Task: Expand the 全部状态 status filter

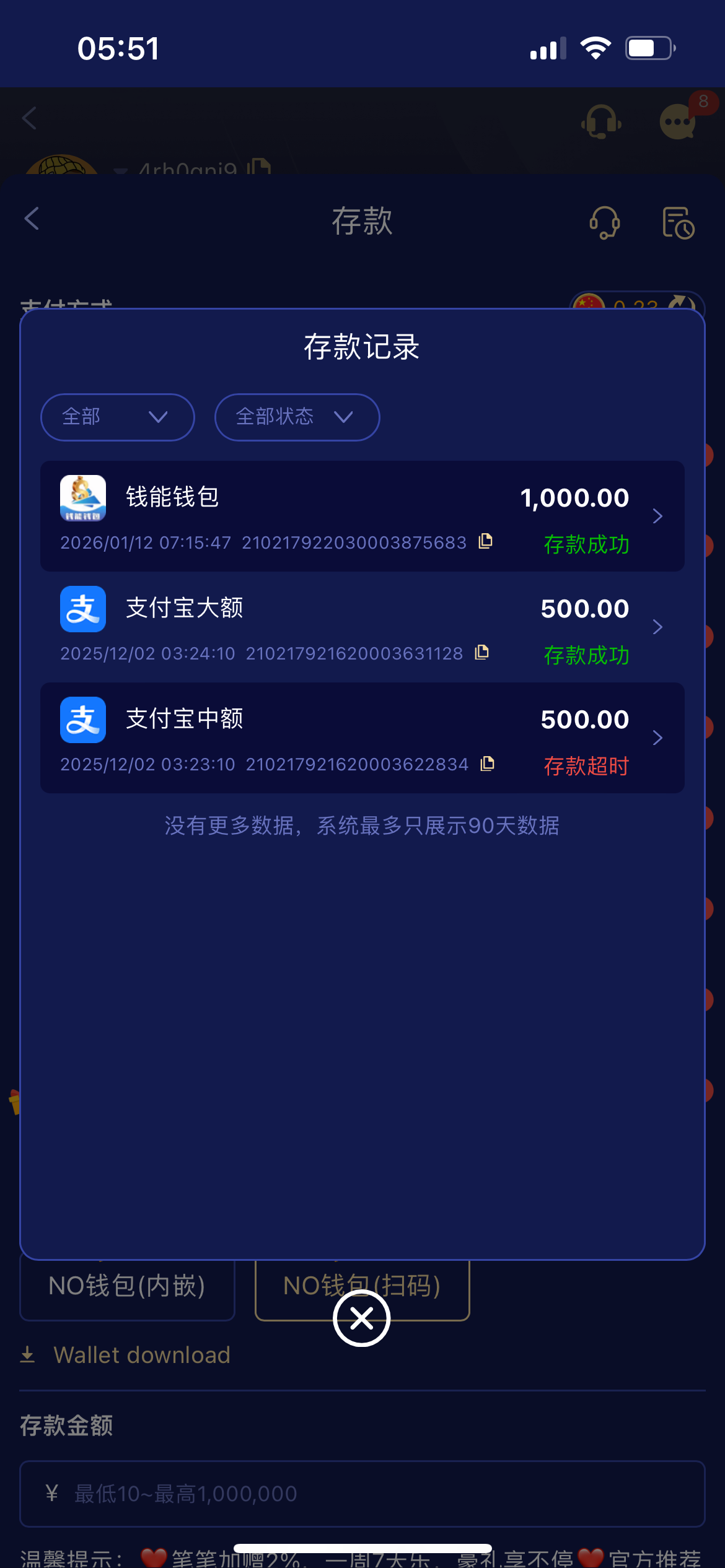Action: [x=297, y=417]
